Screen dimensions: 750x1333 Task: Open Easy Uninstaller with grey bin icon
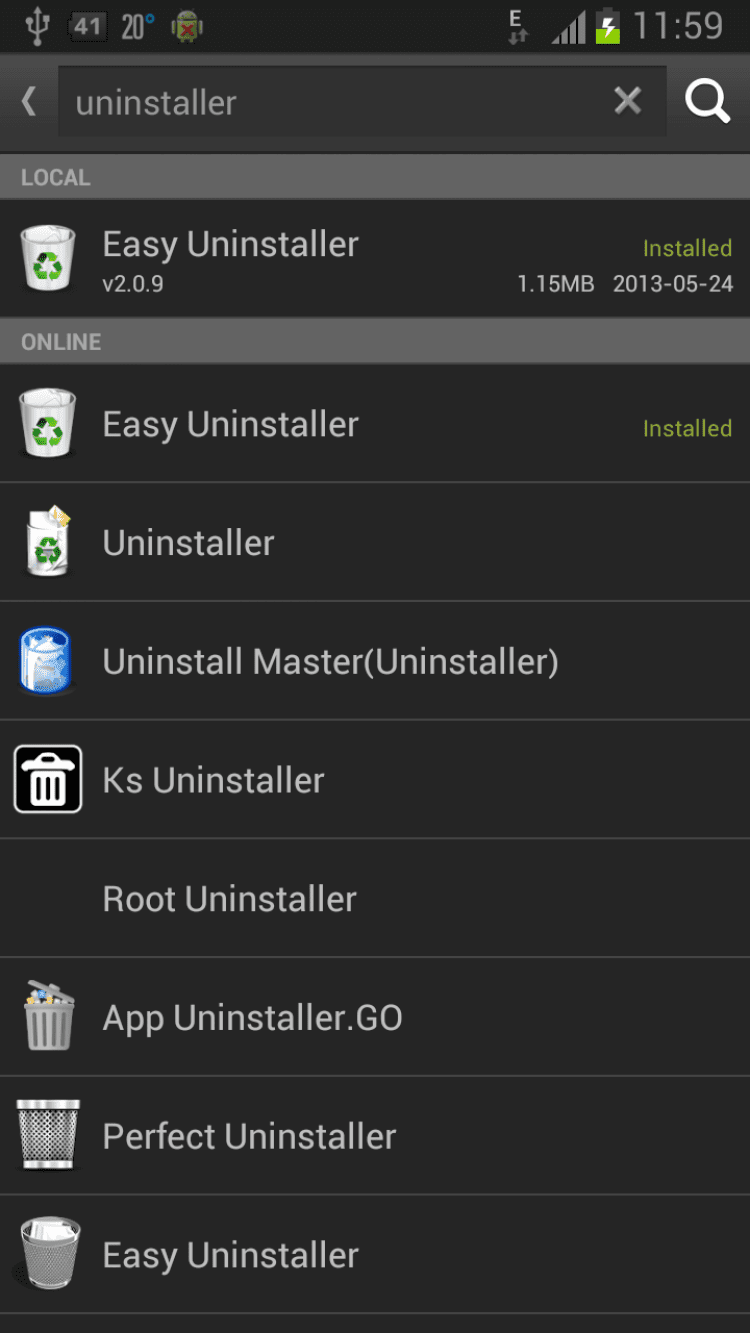pyautogui.click(x=375, y=1254)
